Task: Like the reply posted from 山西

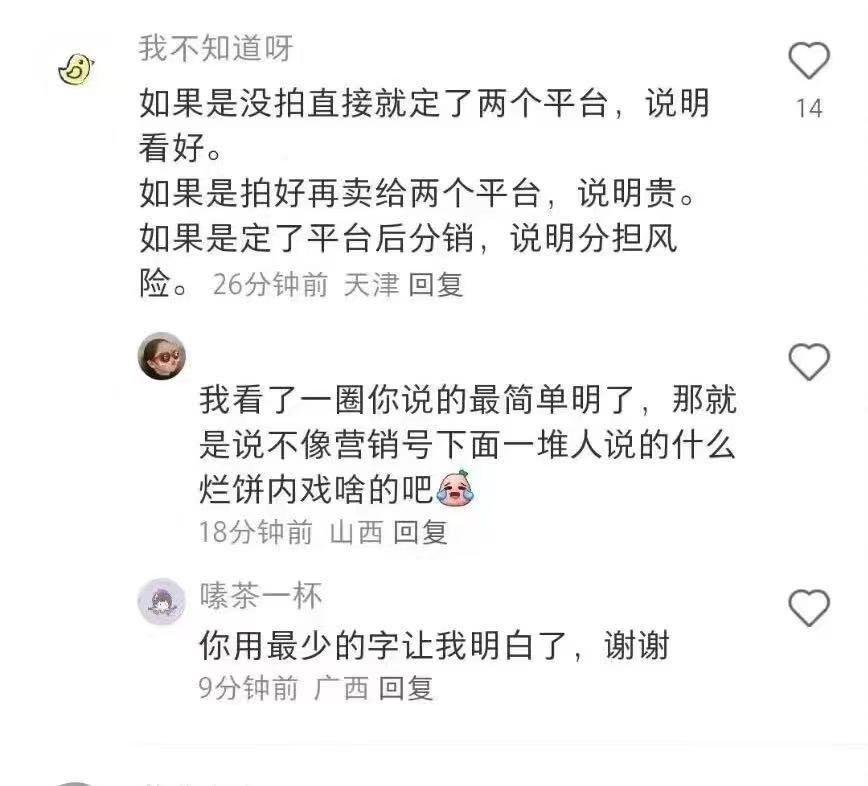Action: (x=809, y=361)
